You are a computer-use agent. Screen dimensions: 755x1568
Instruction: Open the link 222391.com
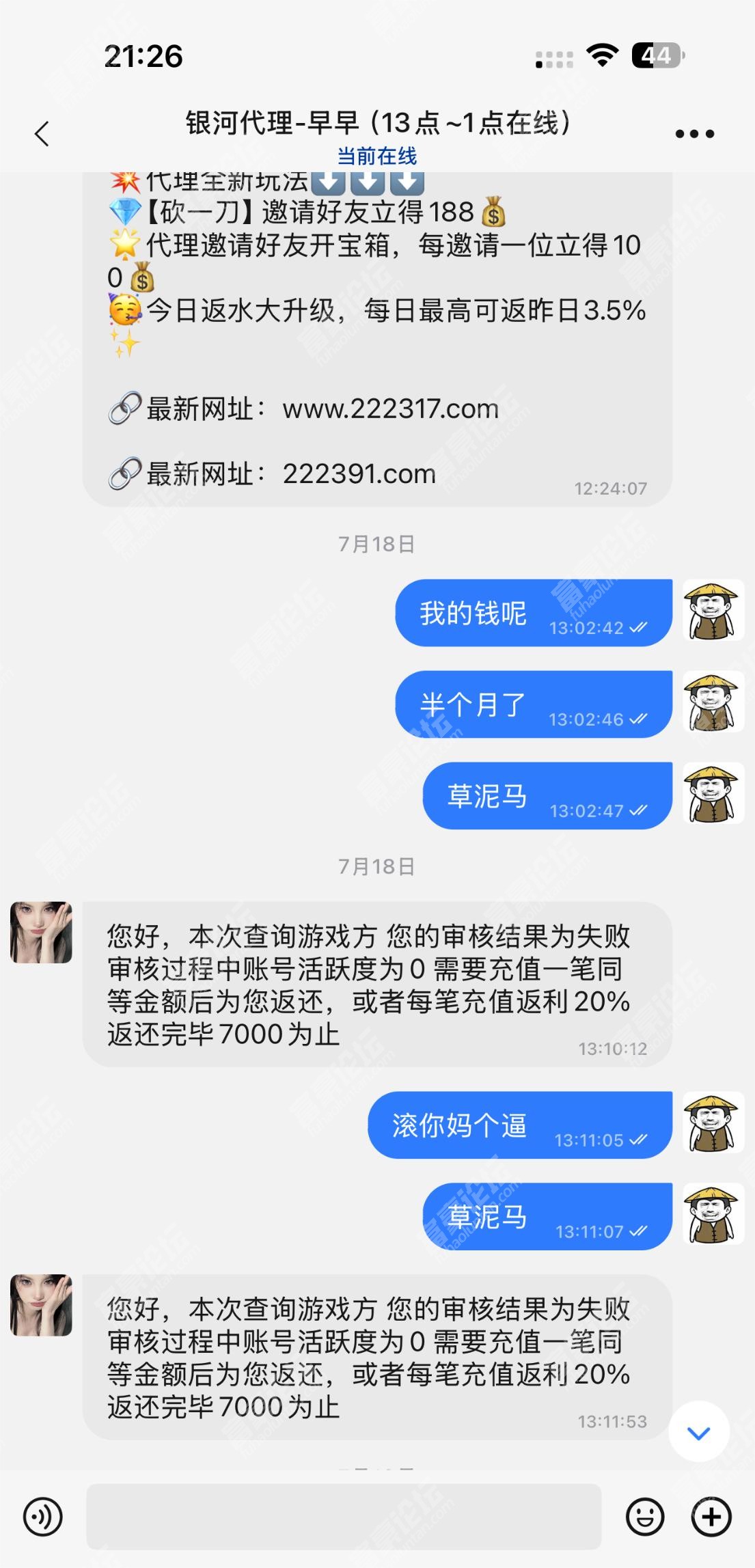click(359, 474)
